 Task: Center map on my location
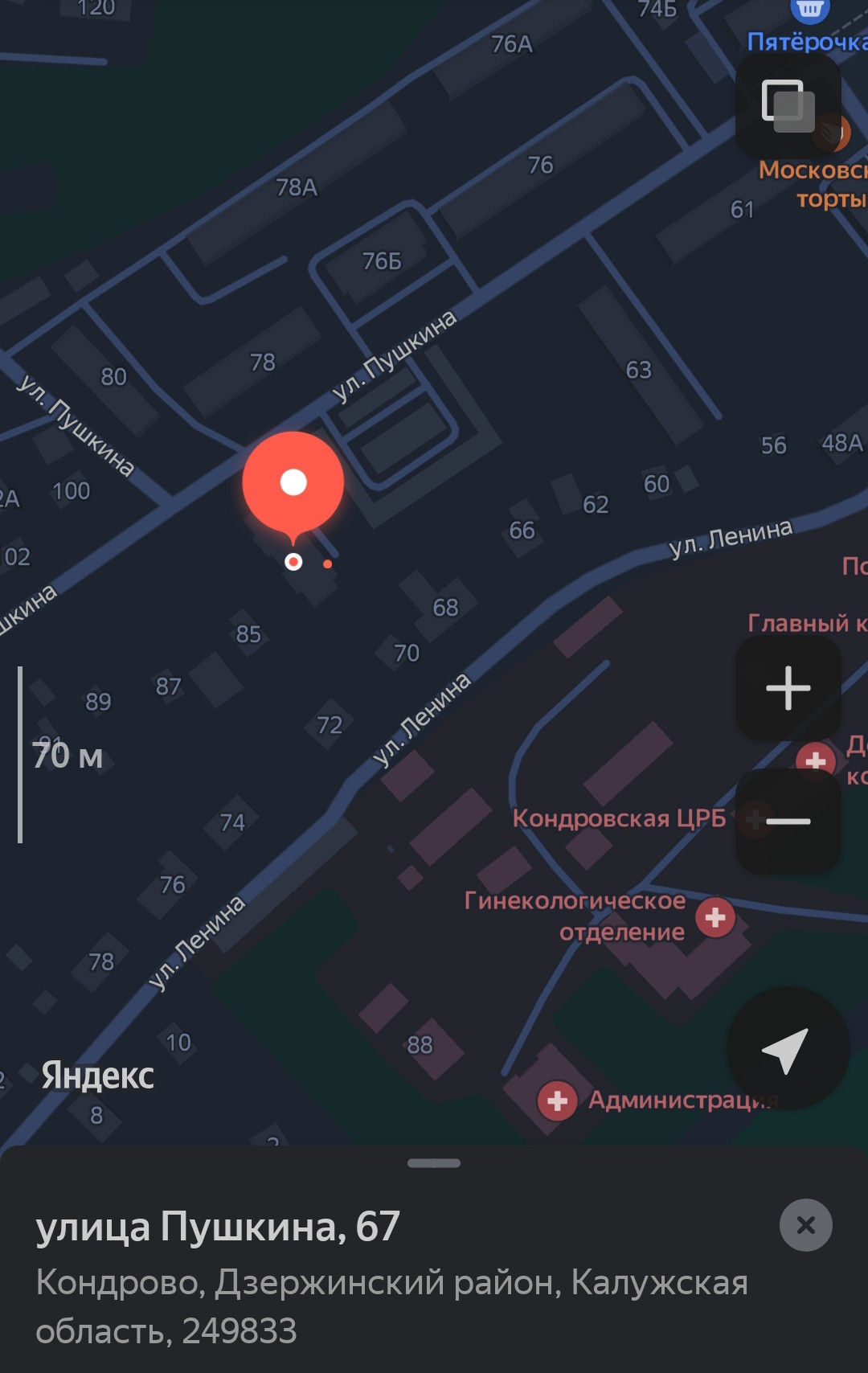(788, 1049)
